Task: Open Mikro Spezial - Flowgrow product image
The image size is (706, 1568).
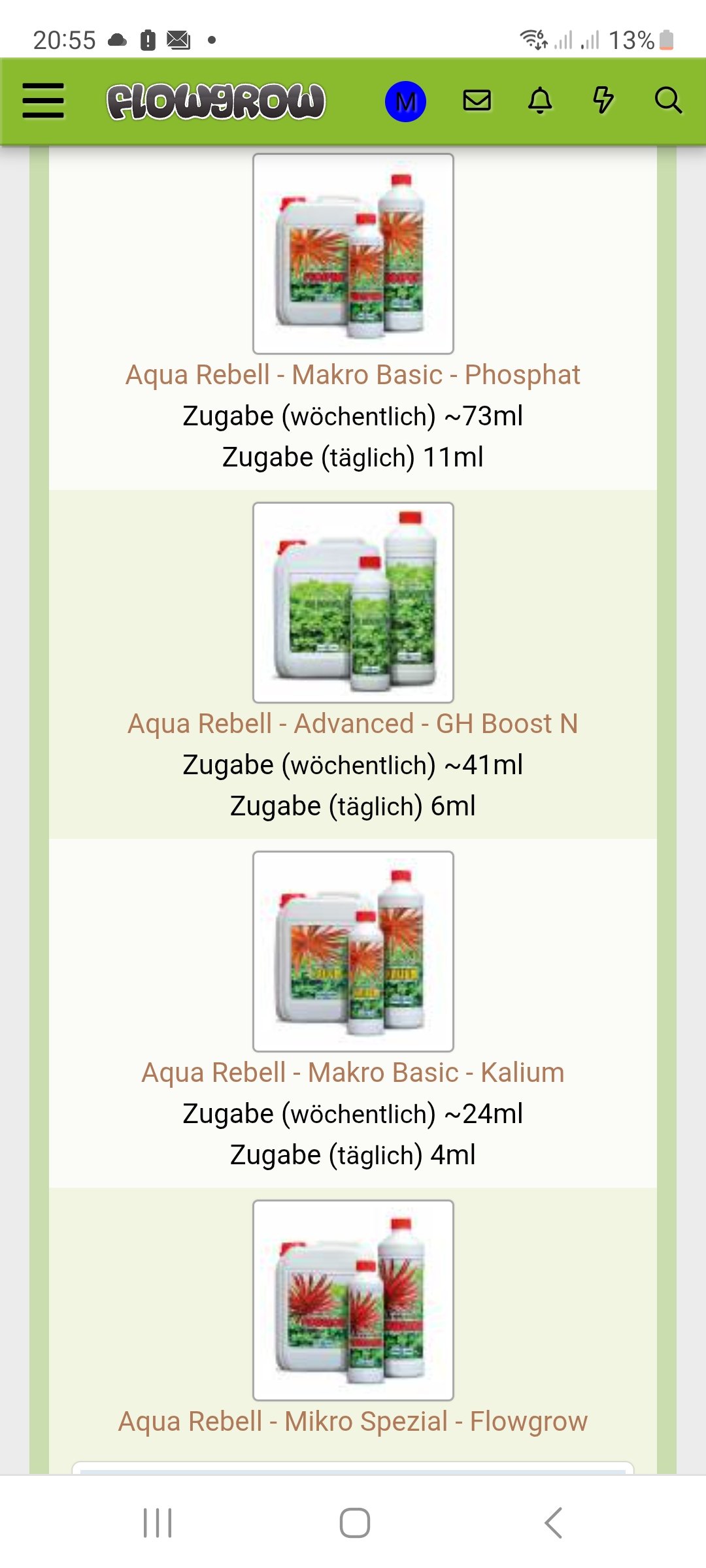Action: tap(353, 1300)
